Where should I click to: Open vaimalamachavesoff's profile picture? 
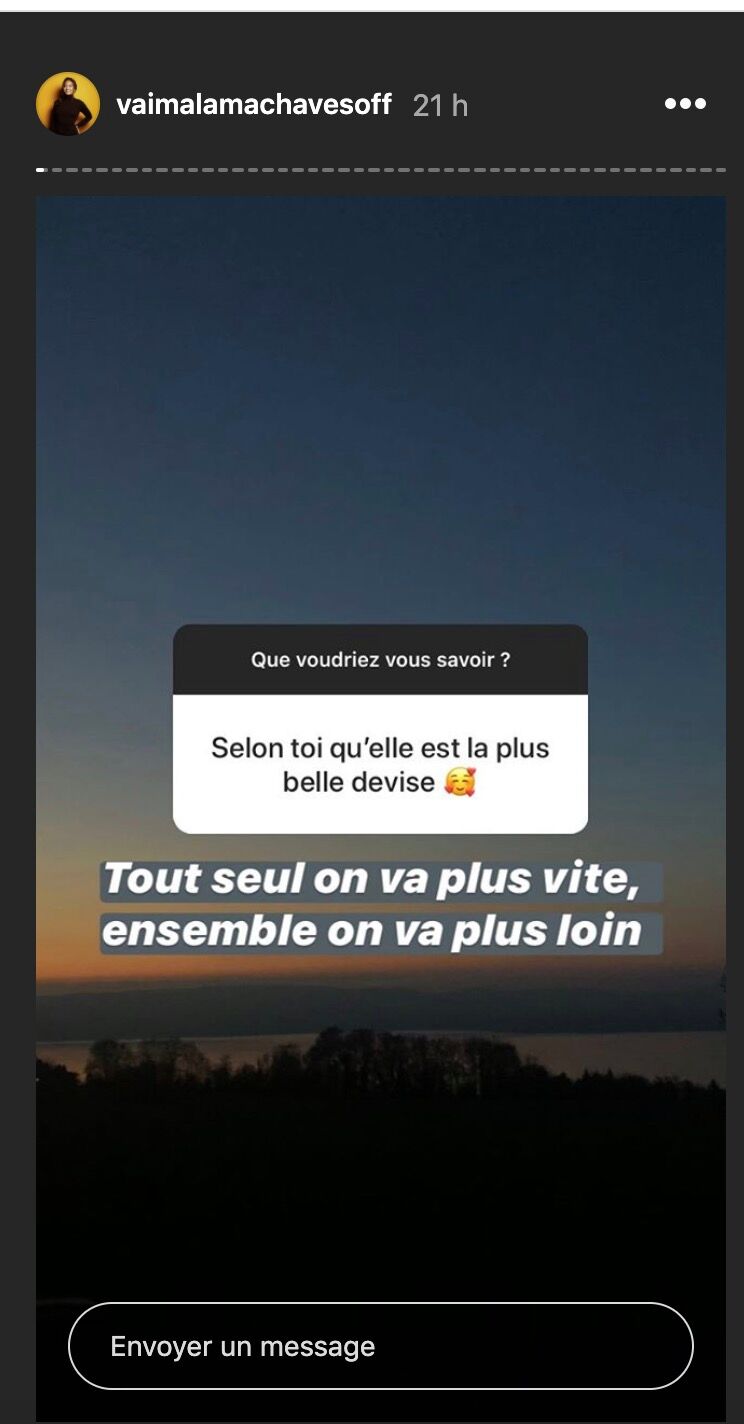point(68,104)
